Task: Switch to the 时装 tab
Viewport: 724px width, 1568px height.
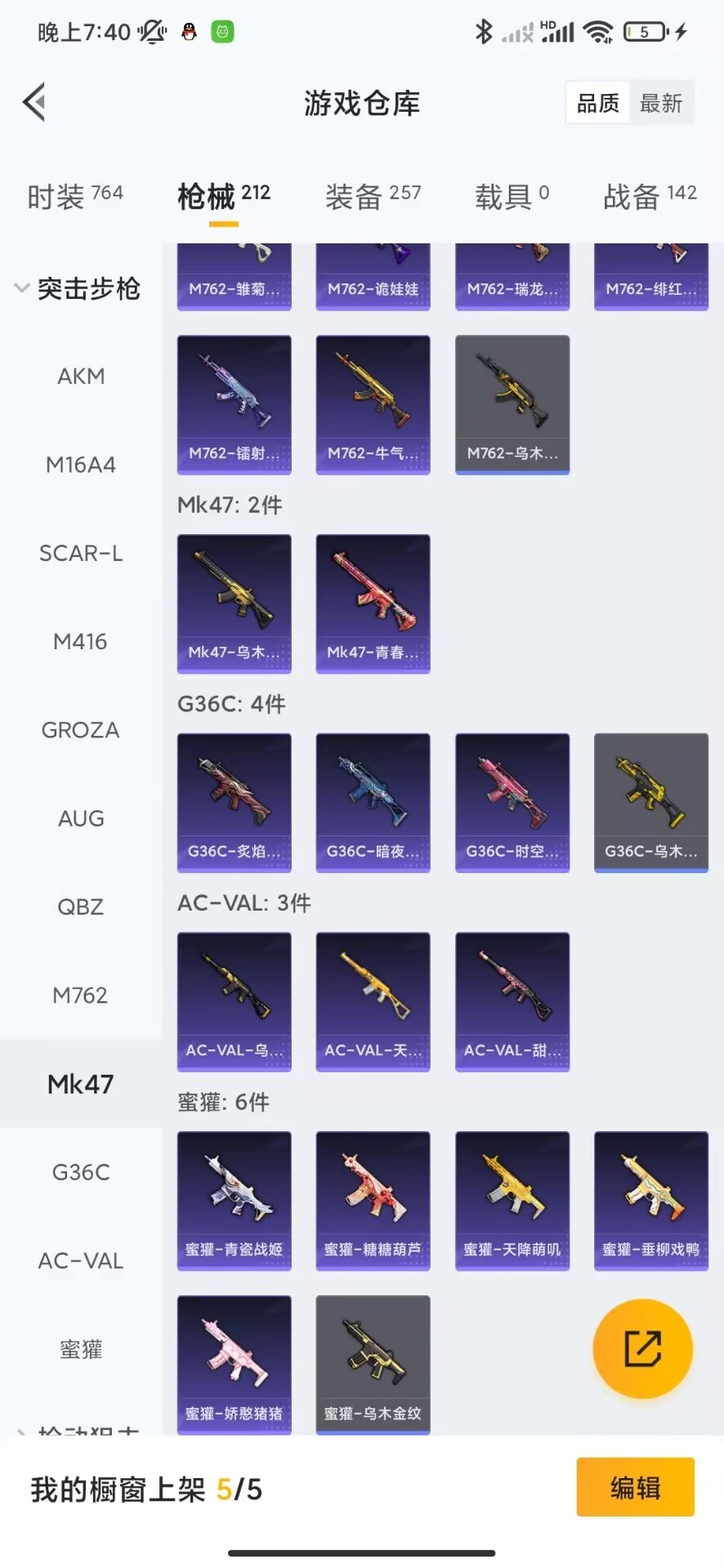Action: [x=74, y=196]
